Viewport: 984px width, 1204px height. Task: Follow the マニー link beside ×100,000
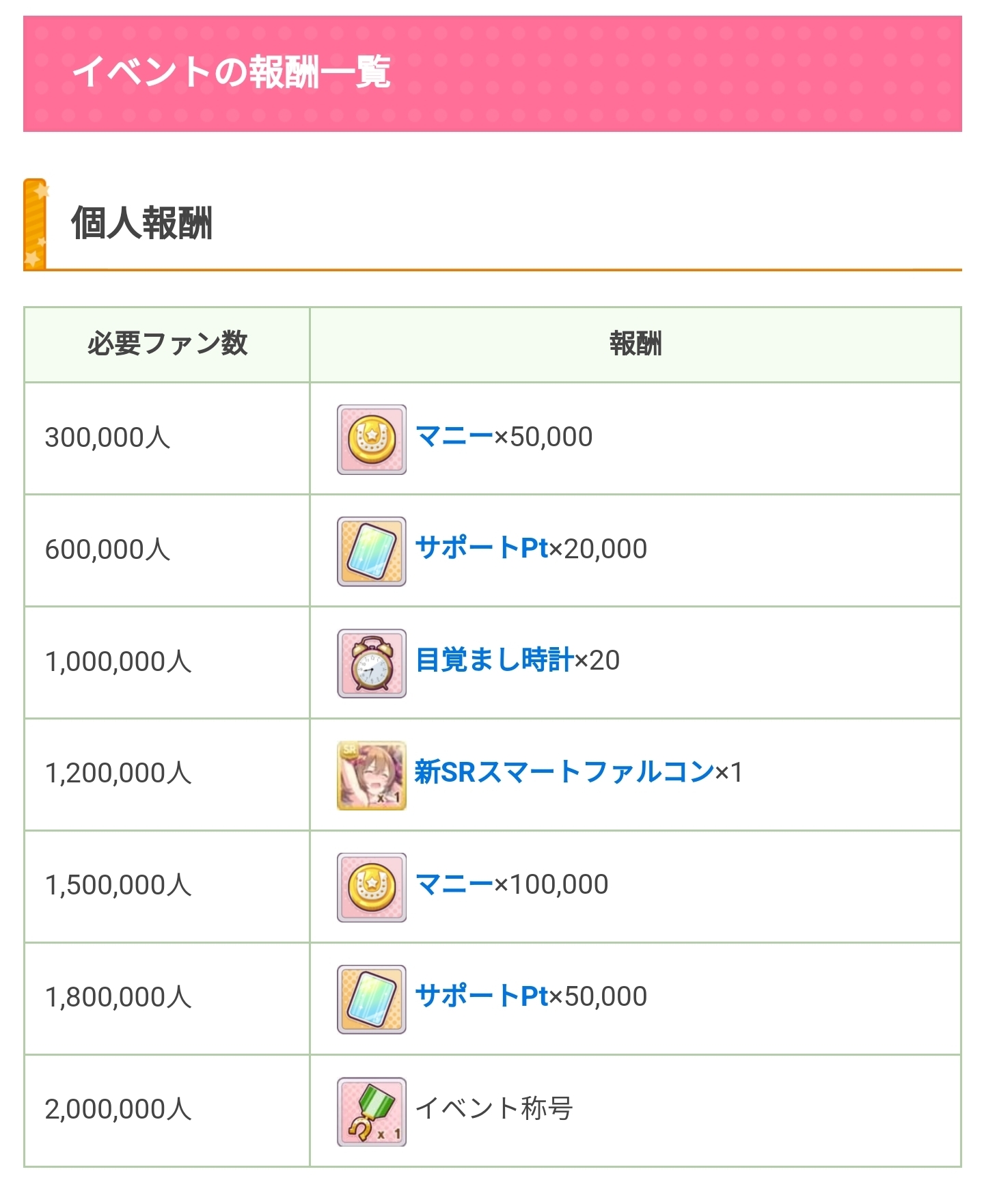[454, 884]
